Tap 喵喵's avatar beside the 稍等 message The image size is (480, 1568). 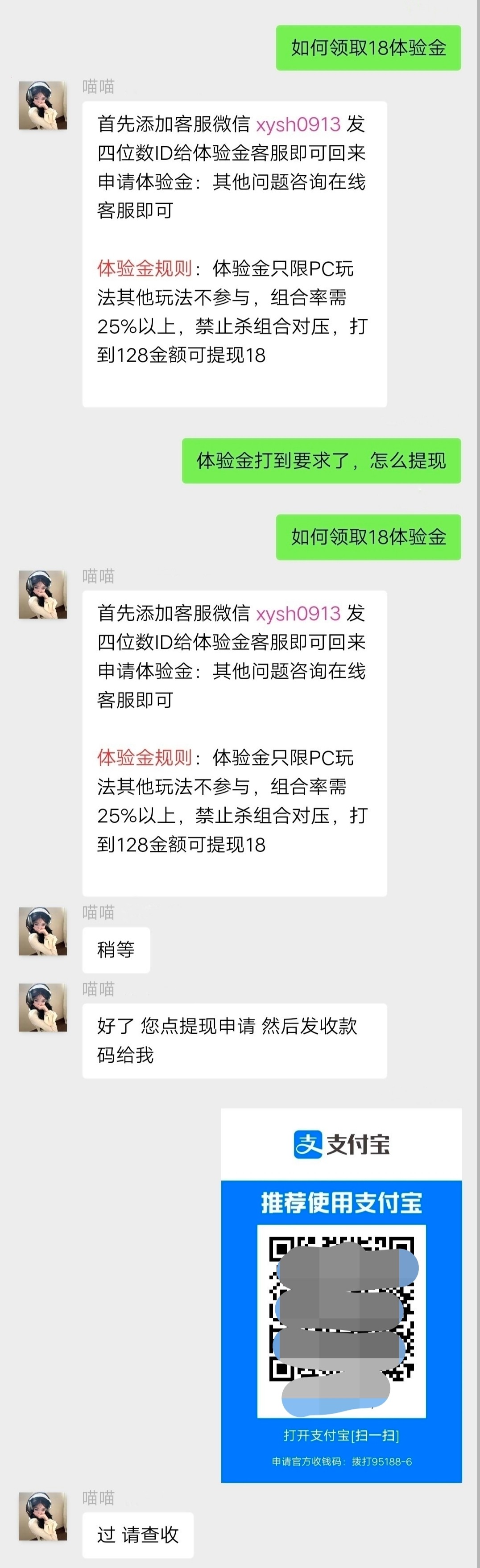[43, 931]
